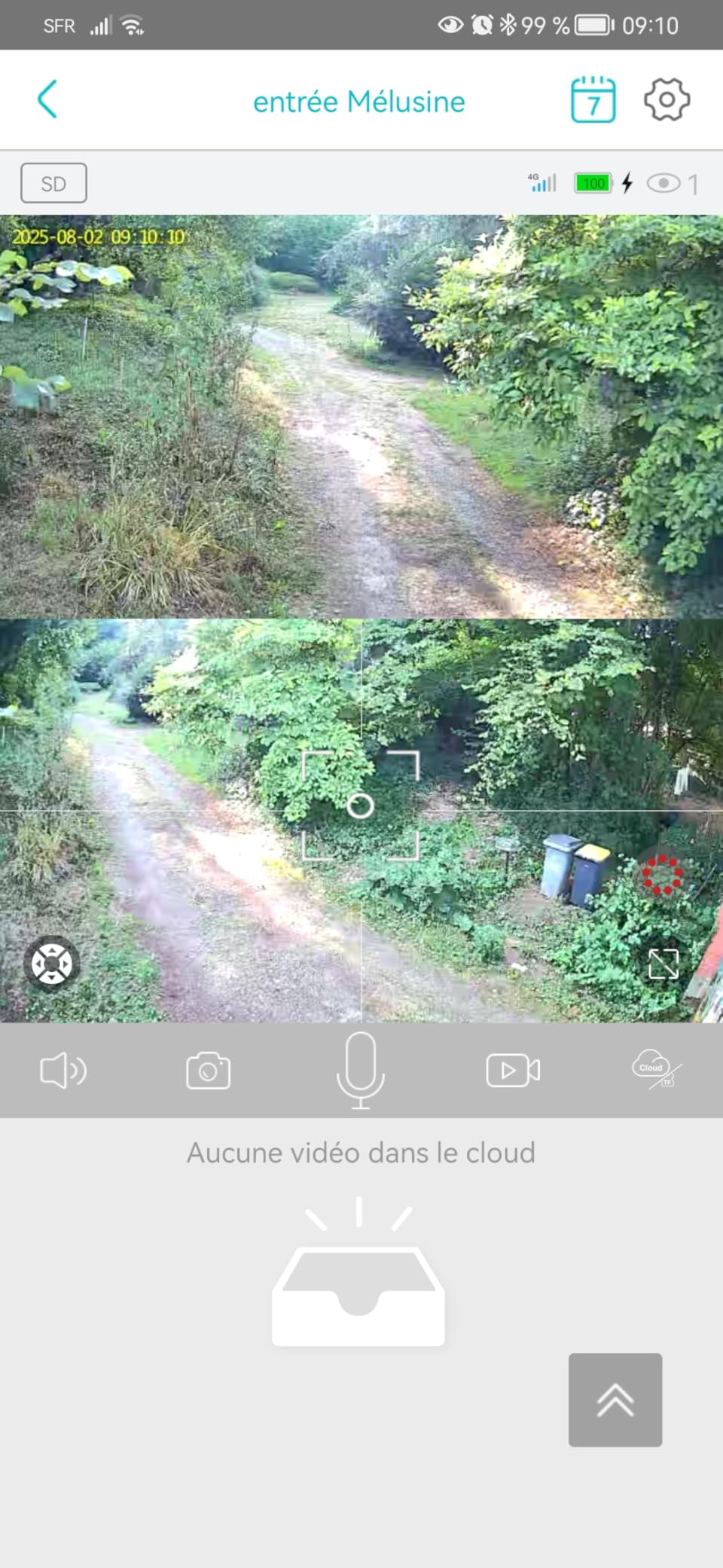Viewport: 723px width, 1568px height.
Task: Start recording the live video
Action: pyautogui.click(x=513, y=1070)
